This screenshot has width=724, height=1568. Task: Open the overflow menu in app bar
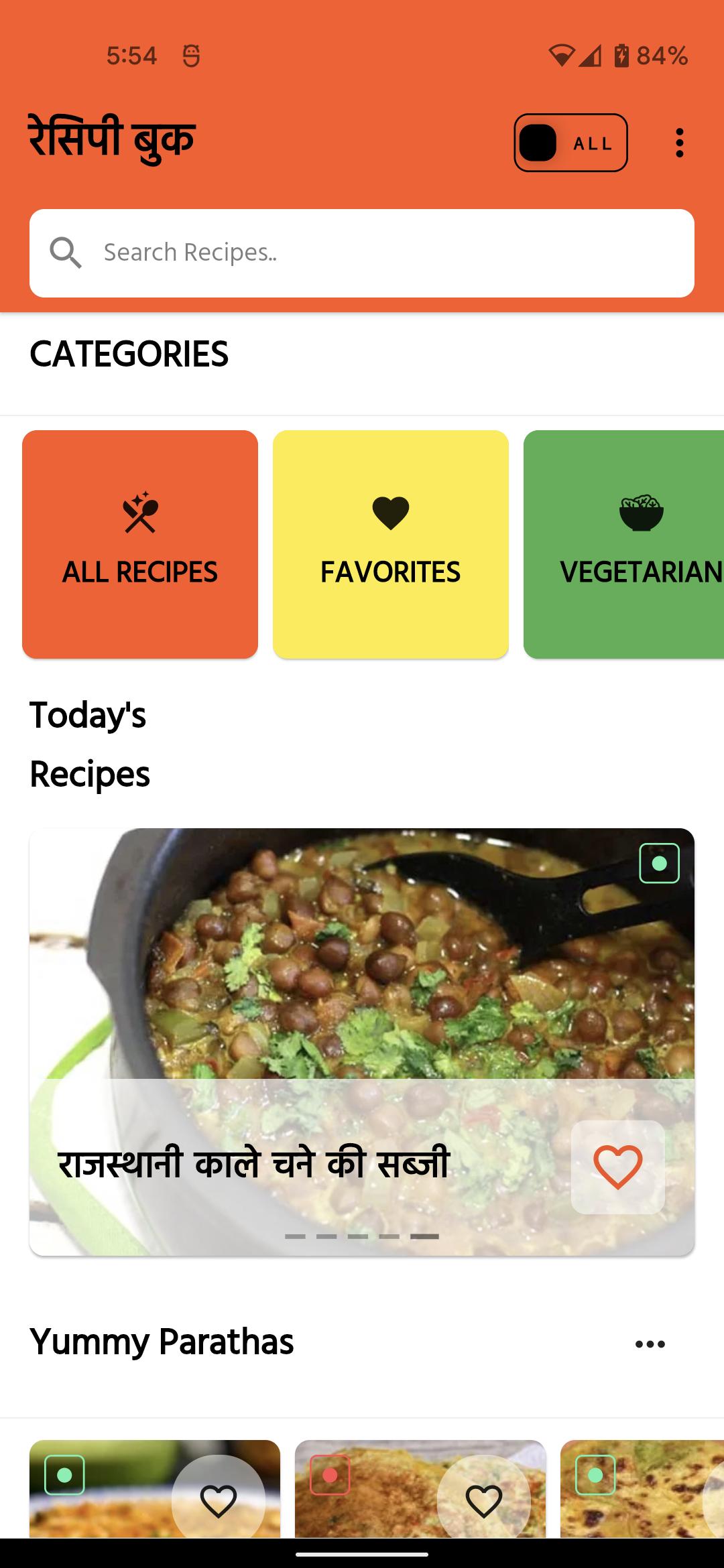coord(679,143)
